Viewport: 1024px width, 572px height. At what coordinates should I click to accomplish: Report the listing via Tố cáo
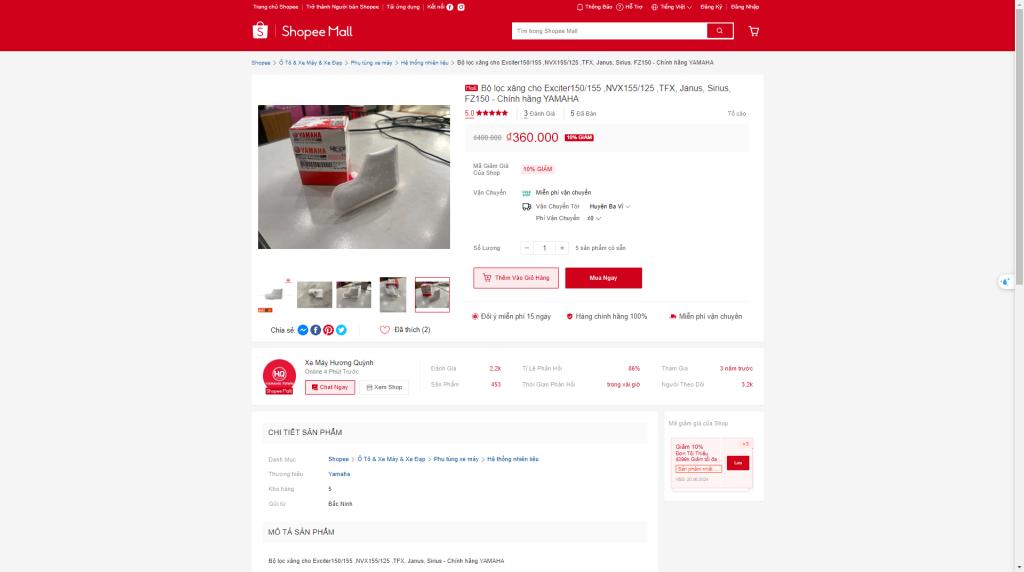[x=736, y=114]
